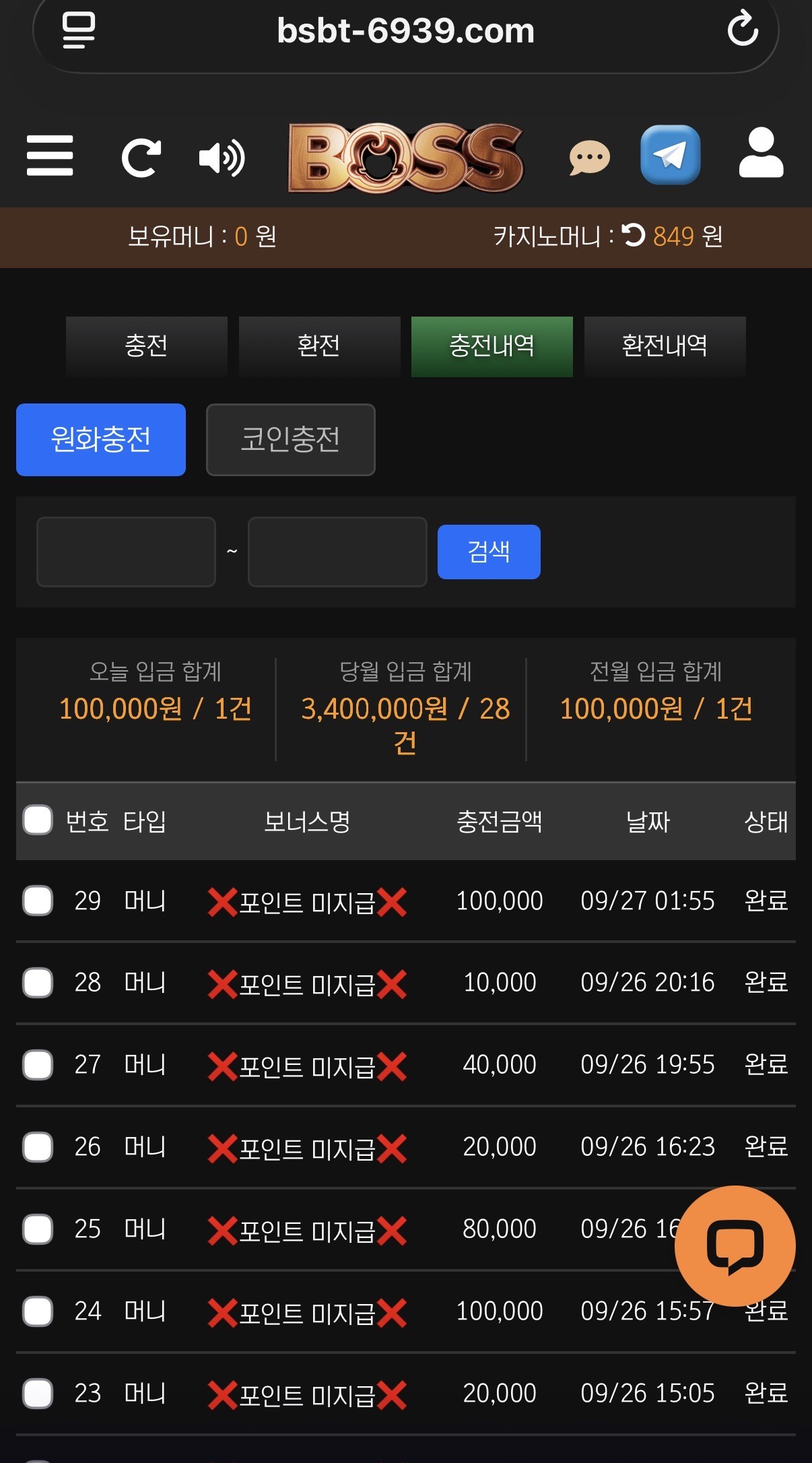Open the Telegram channel icon

pyautogui.click(x=671, y=155)
